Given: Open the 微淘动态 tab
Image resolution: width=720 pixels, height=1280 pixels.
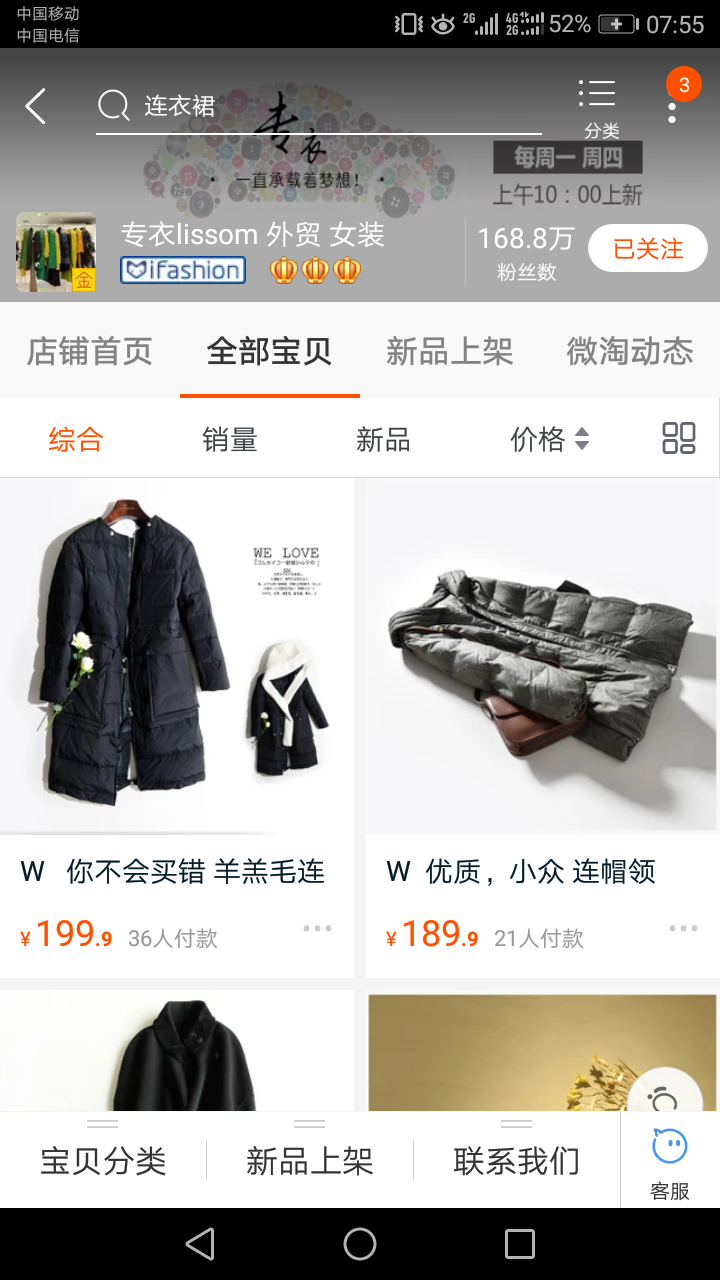Looking at the screenshot, I should [630, 351].
